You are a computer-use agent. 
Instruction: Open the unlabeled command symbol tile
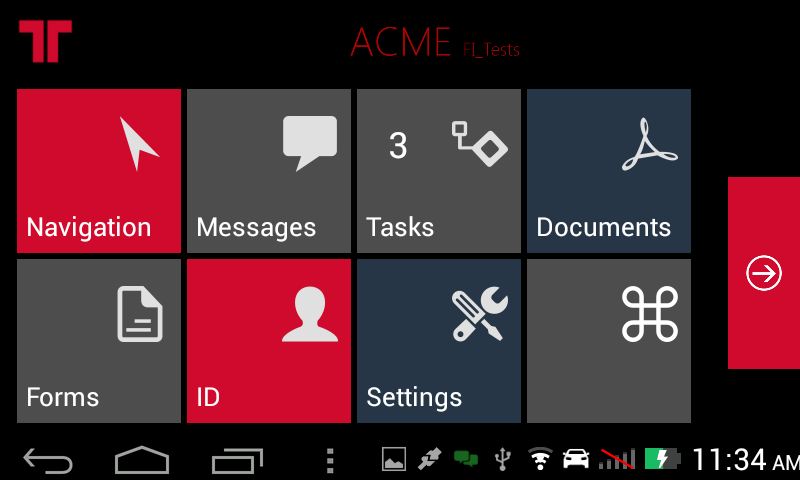point(609,341)
